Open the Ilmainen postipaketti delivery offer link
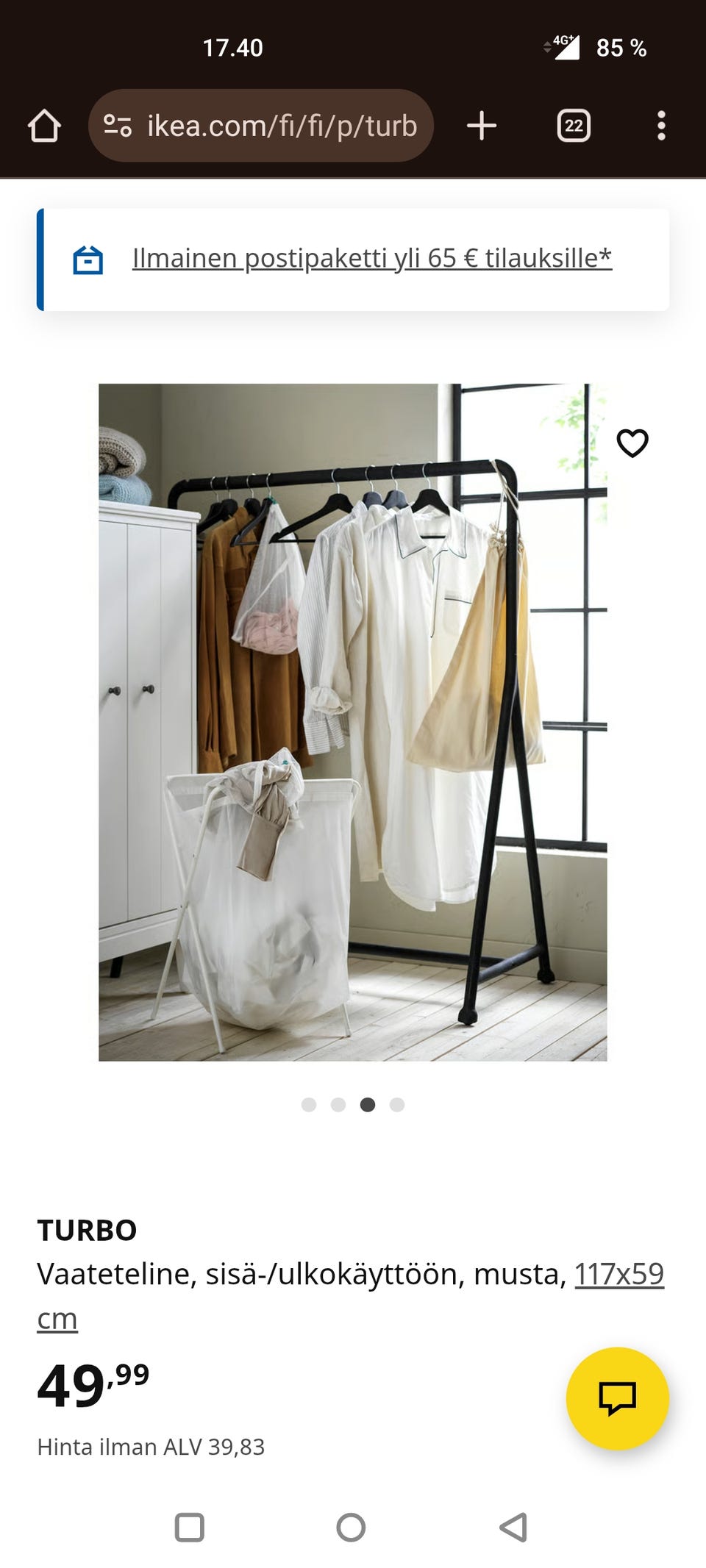706x1568 pixels. [371, 258]
